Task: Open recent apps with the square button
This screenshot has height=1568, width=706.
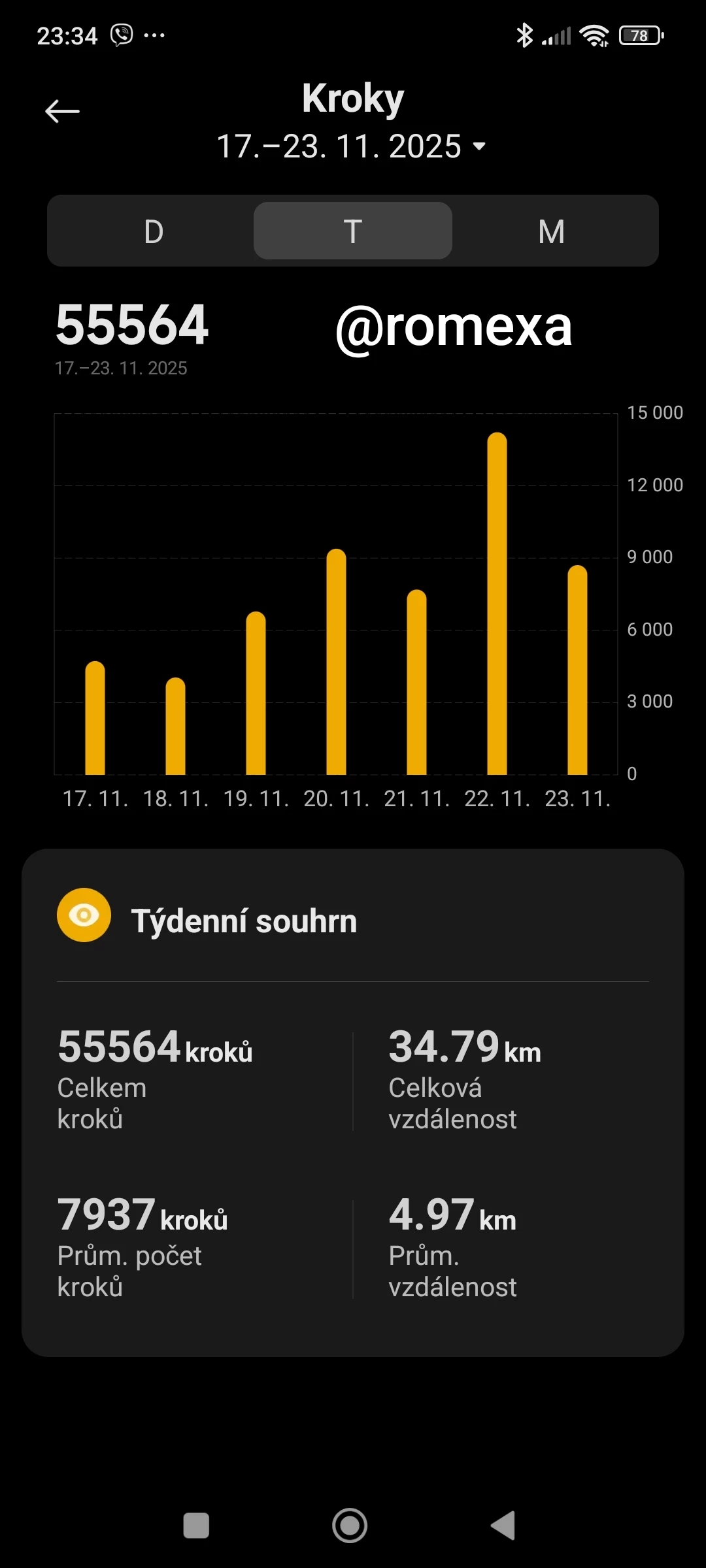Action: click(x=196, y=1526)
